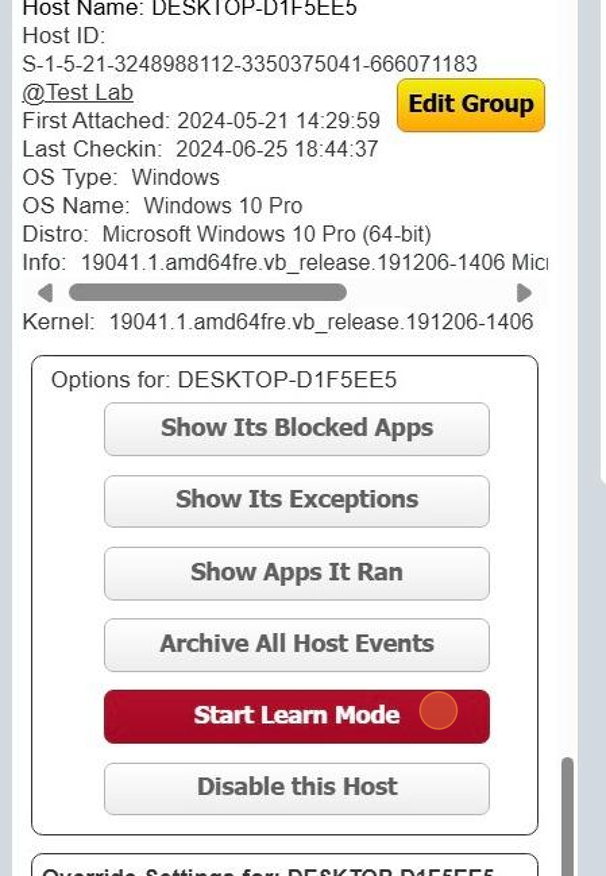606x876 pixels.
Task: Archive All Host Events
Action: [x=296, y=644]
